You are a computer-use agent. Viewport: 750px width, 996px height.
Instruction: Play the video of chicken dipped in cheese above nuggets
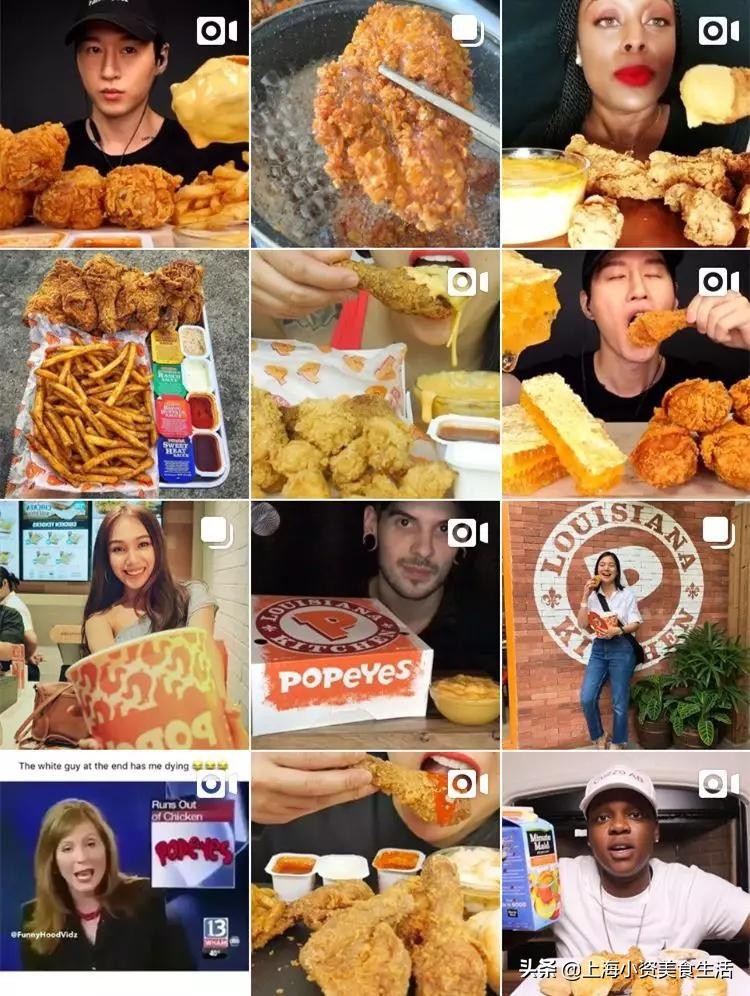pyautogui.click(x=375, y=374)
